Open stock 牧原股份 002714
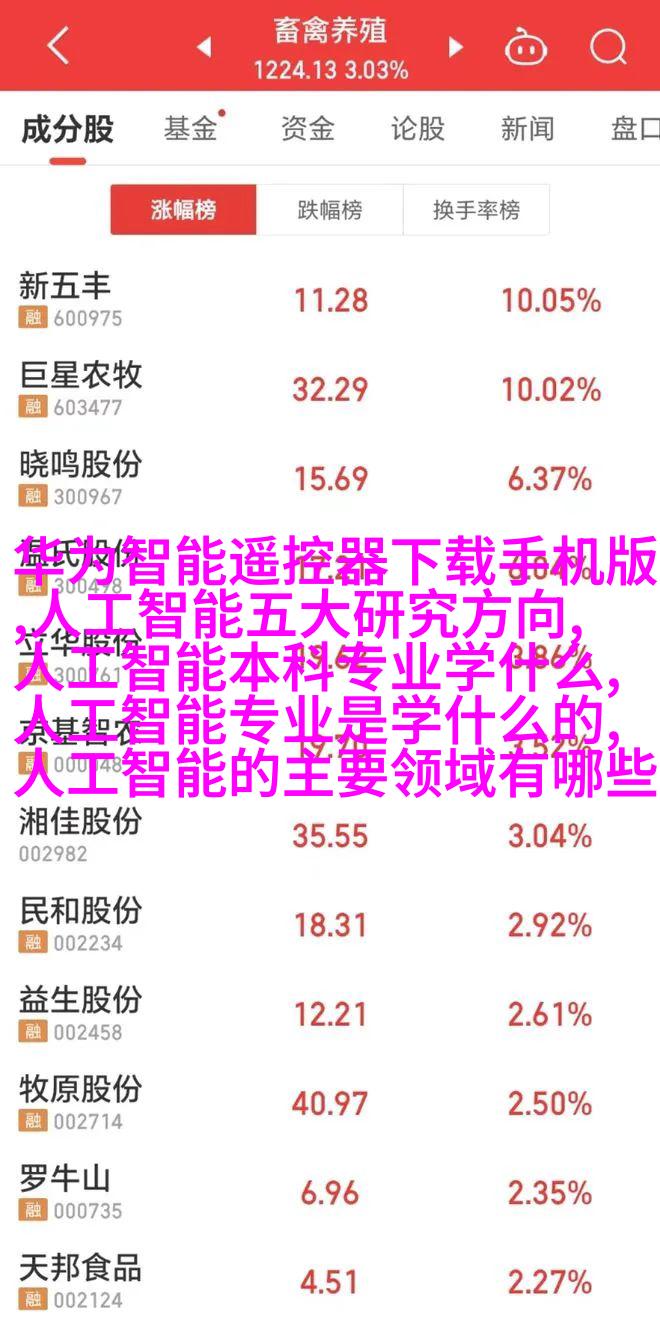This screenshot has height=1321, width=660. point(330,1103)
